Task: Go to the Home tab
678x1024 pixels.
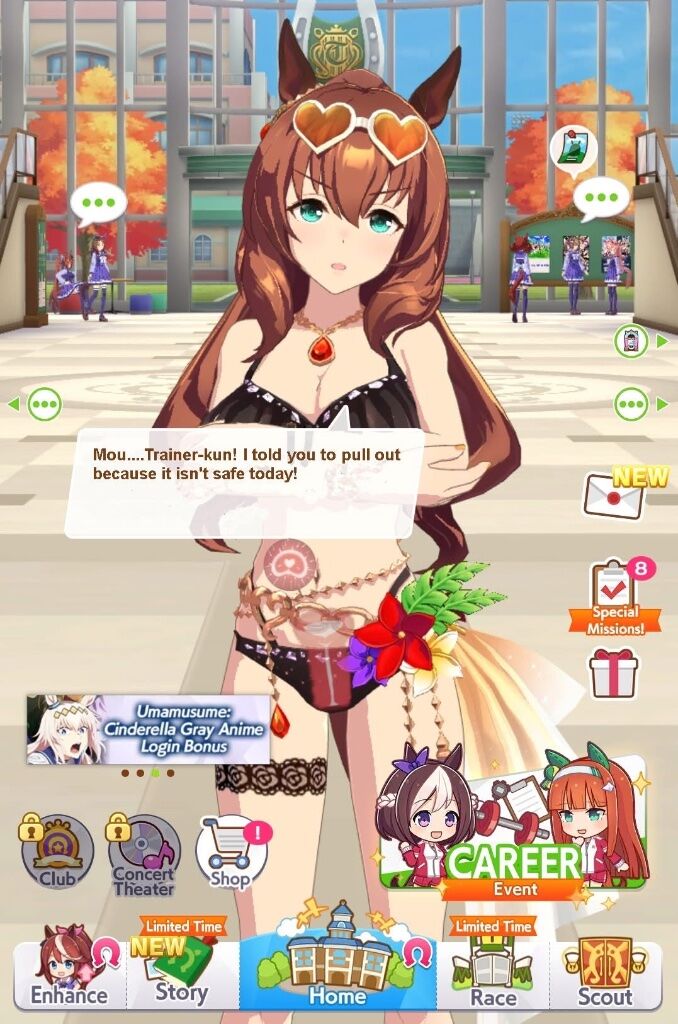Action: pyautogui.click(x=337, y=968)
